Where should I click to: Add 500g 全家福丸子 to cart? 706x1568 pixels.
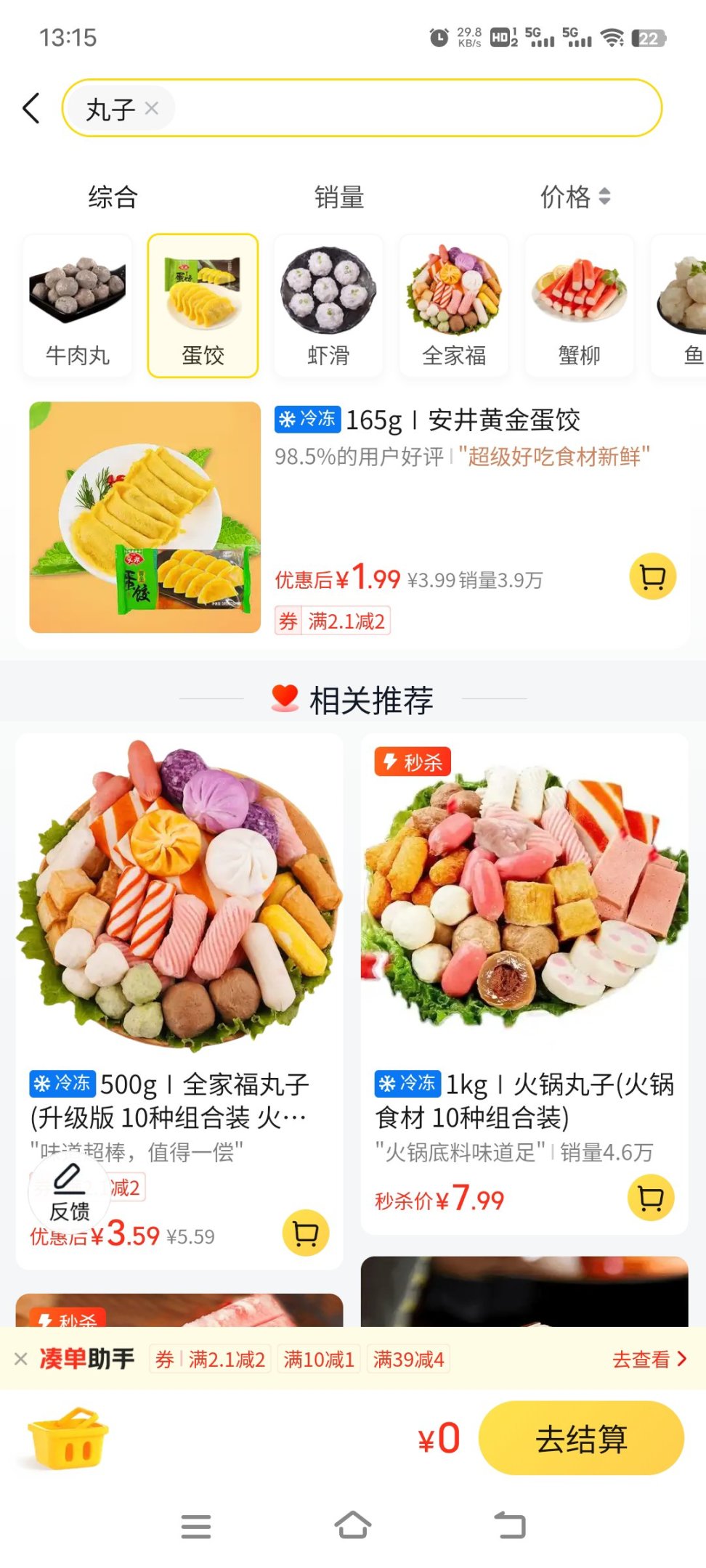306,1233
